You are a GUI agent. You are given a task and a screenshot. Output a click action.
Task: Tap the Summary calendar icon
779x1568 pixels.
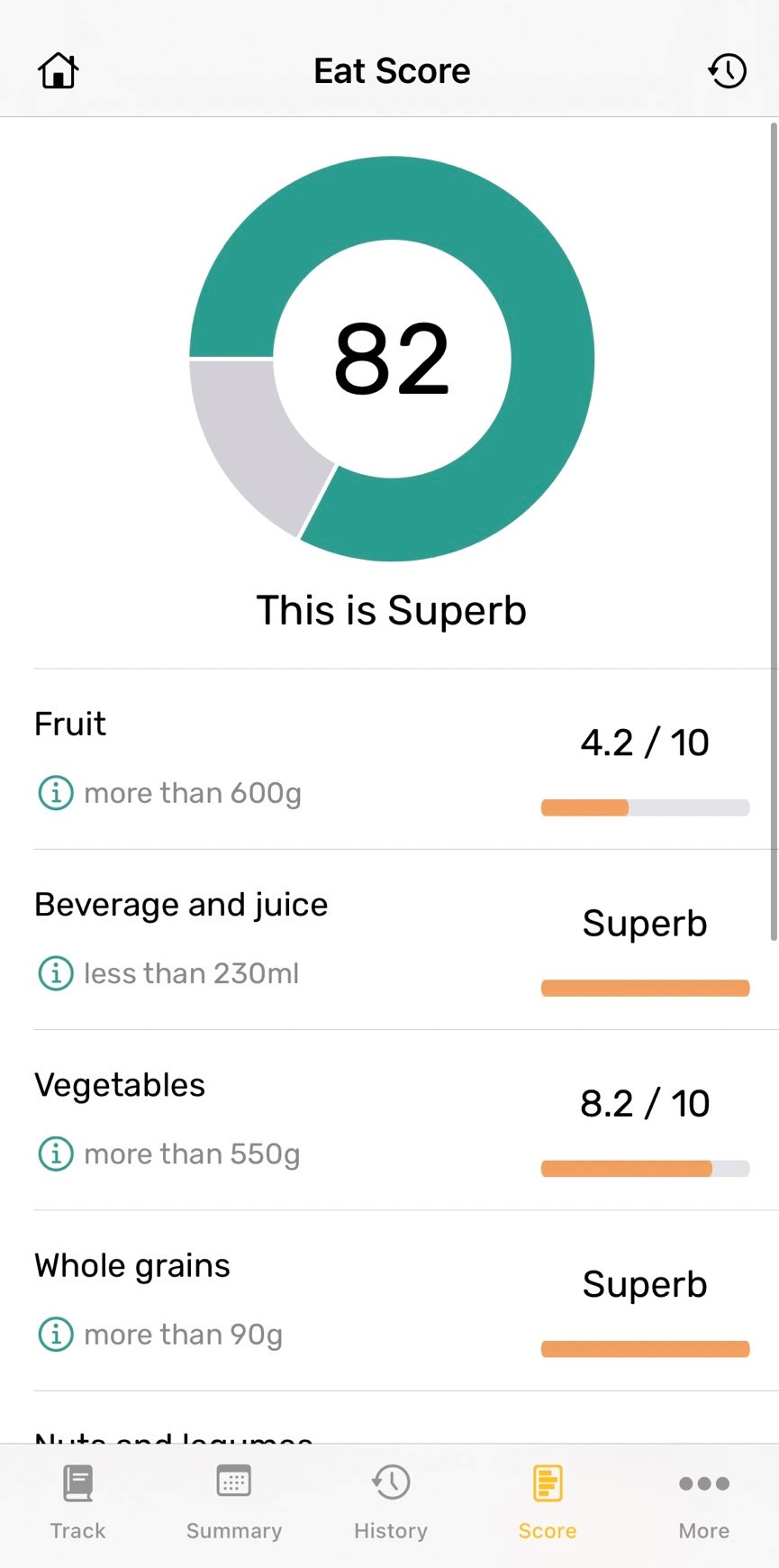pos(233,1481)
